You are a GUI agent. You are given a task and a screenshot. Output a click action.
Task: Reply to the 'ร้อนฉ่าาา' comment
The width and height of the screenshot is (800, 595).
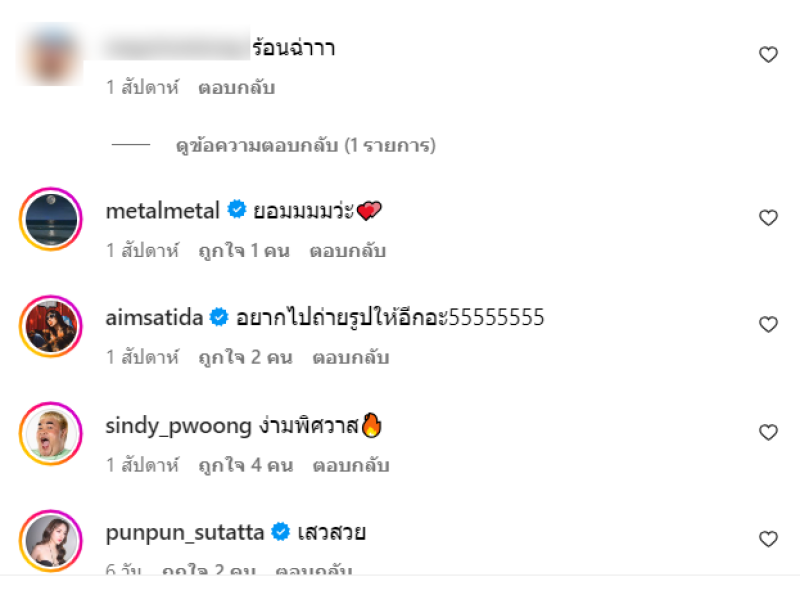236,88
